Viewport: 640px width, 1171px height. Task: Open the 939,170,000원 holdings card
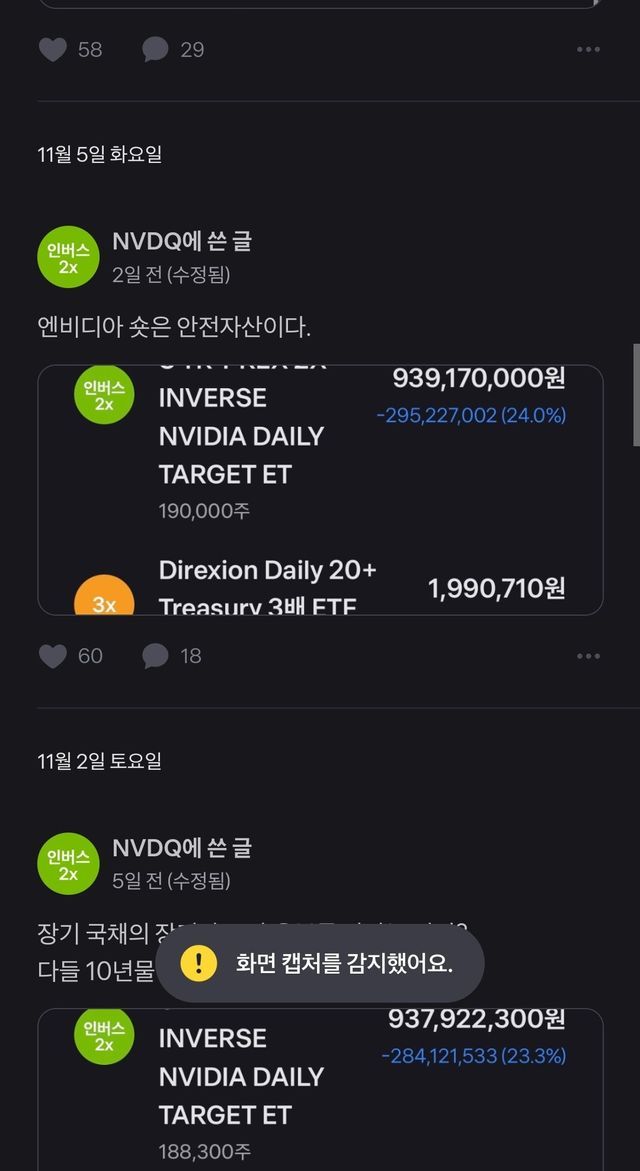(x=320, y=490)
